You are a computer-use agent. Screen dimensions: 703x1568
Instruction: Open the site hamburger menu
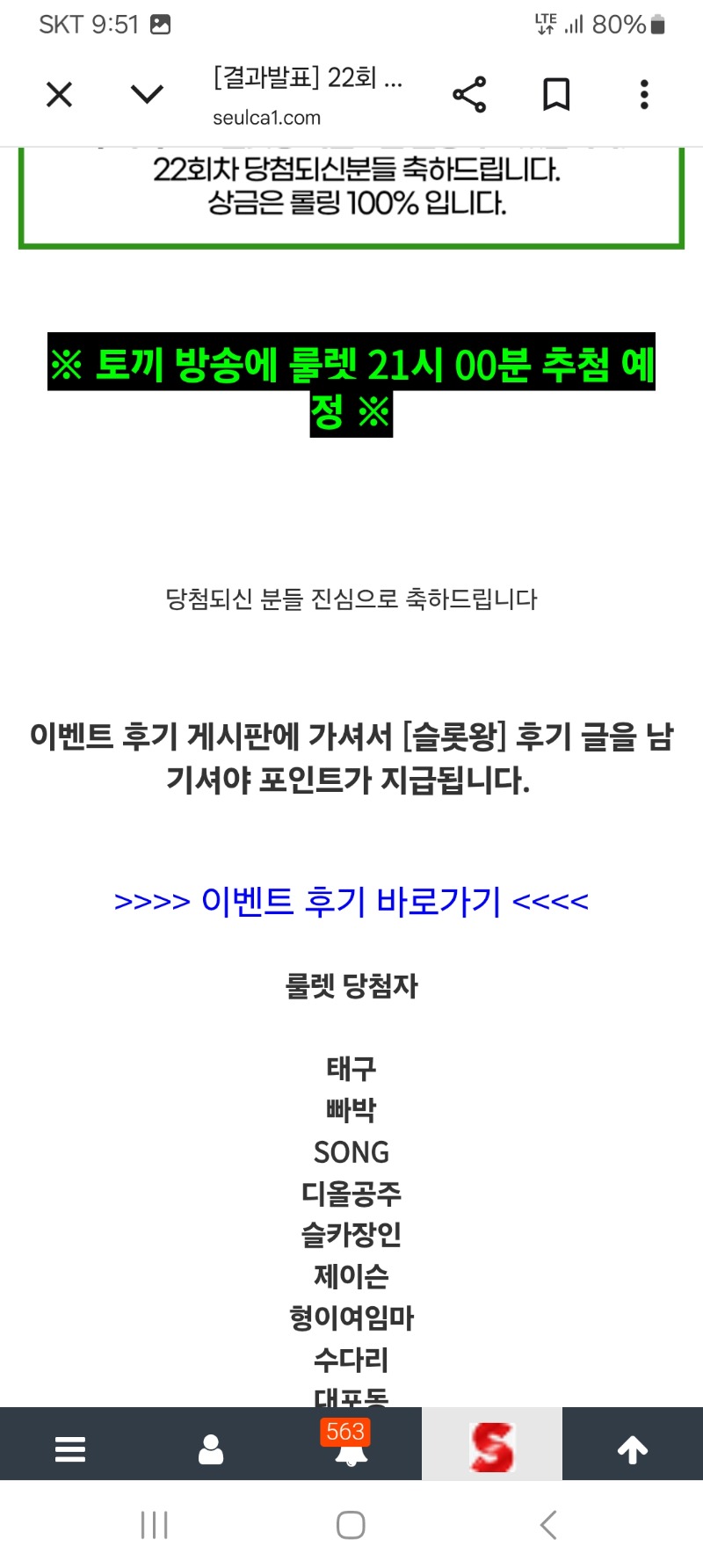click(x=70, y=1448)
